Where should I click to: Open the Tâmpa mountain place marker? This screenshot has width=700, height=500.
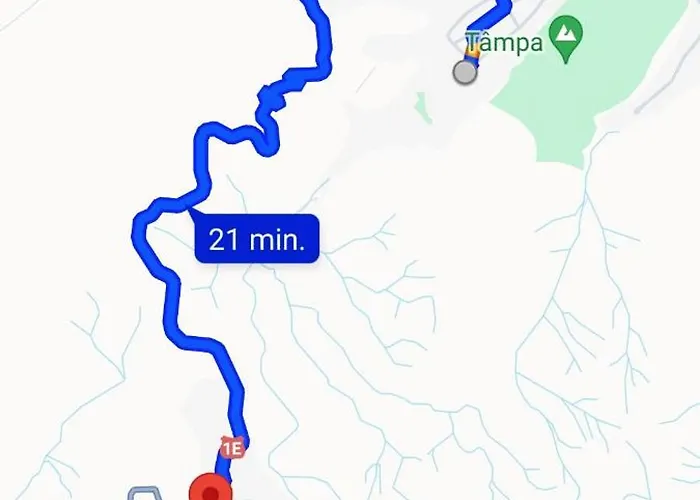[567, 40]
